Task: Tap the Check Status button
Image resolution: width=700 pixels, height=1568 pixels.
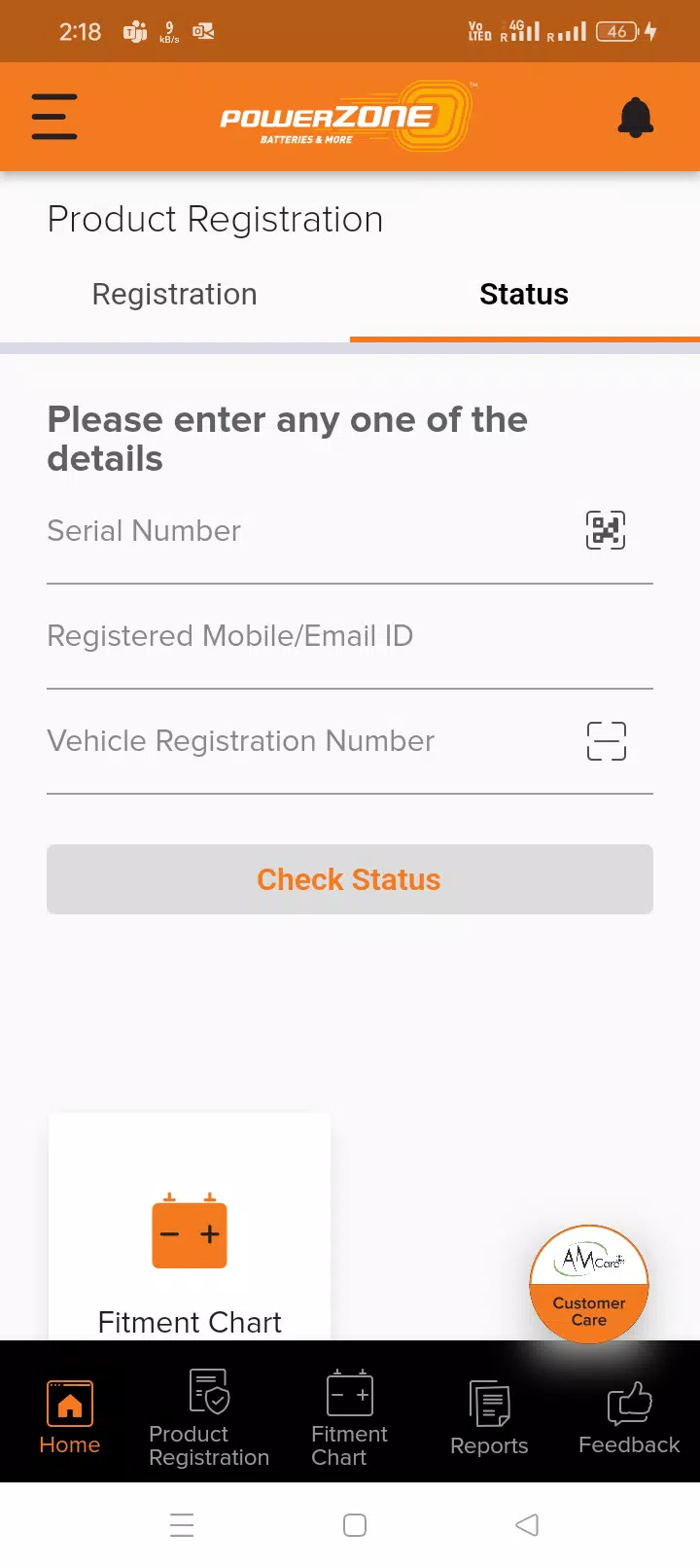Action: click(350, 879)
